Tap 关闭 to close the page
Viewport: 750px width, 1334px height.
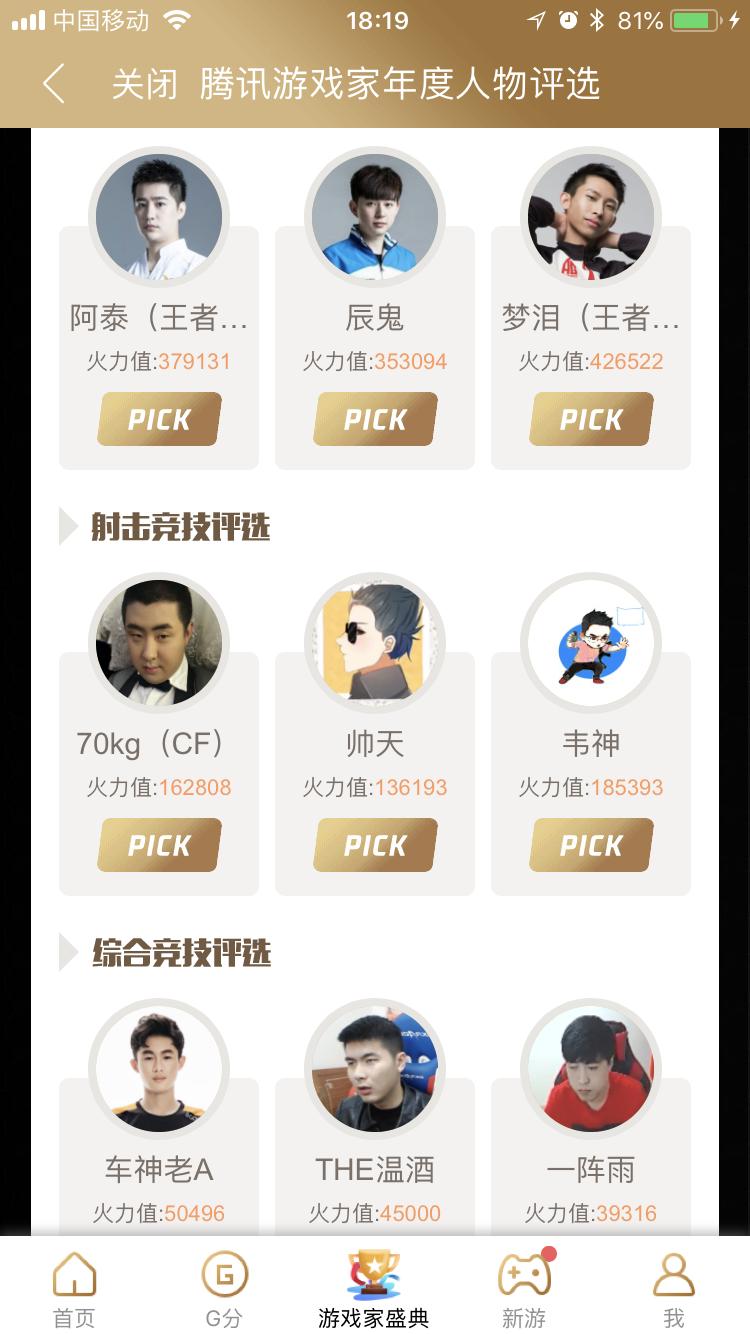pyautogui.click(x=144, y=84)
